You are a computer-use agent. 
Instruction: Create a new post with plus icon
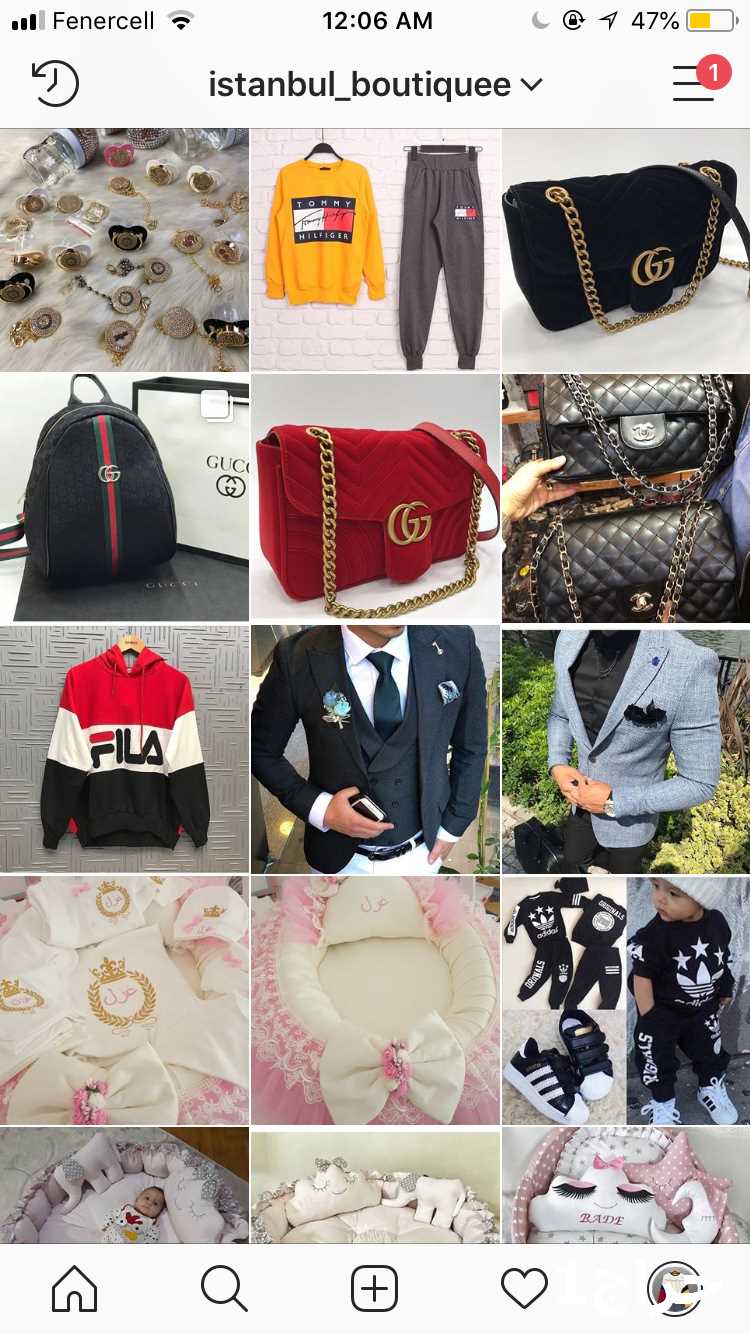[x=375, y=1289]
